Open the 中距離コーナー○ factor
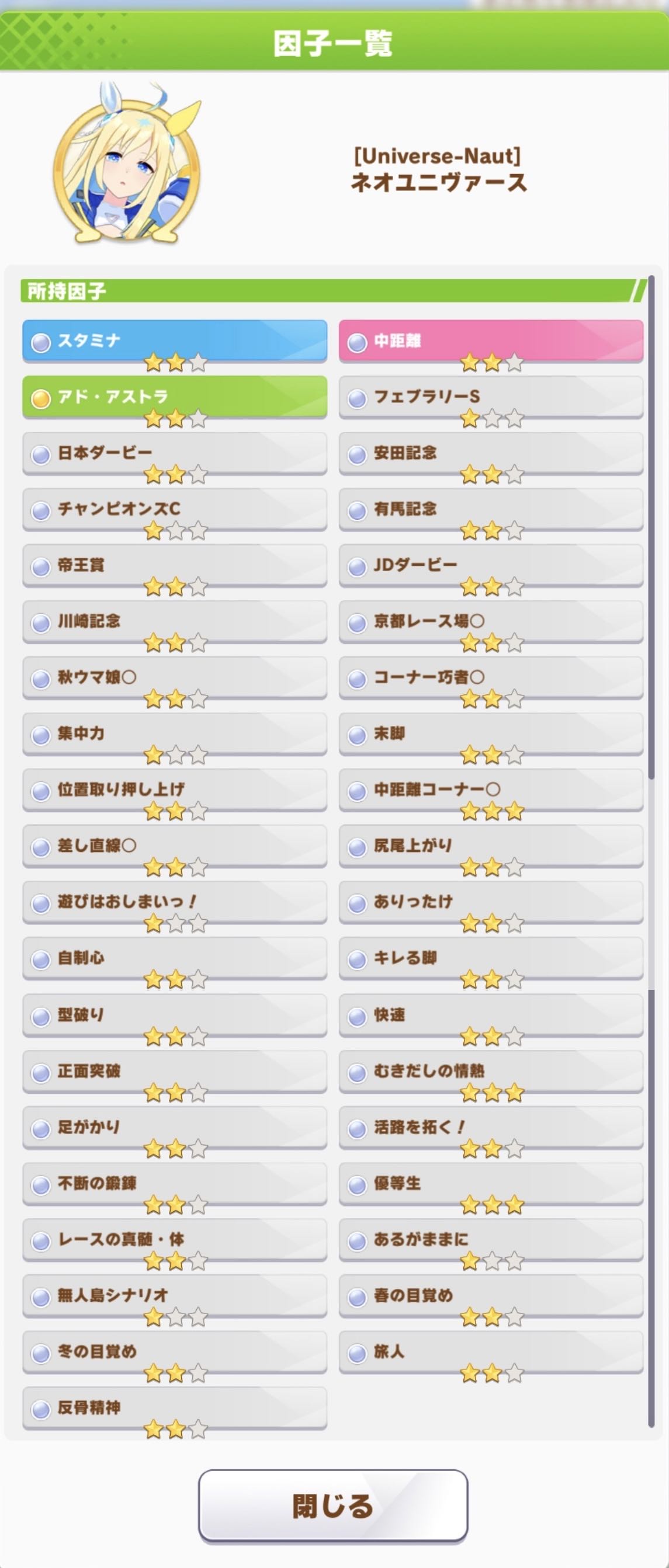 click(491, 790)
